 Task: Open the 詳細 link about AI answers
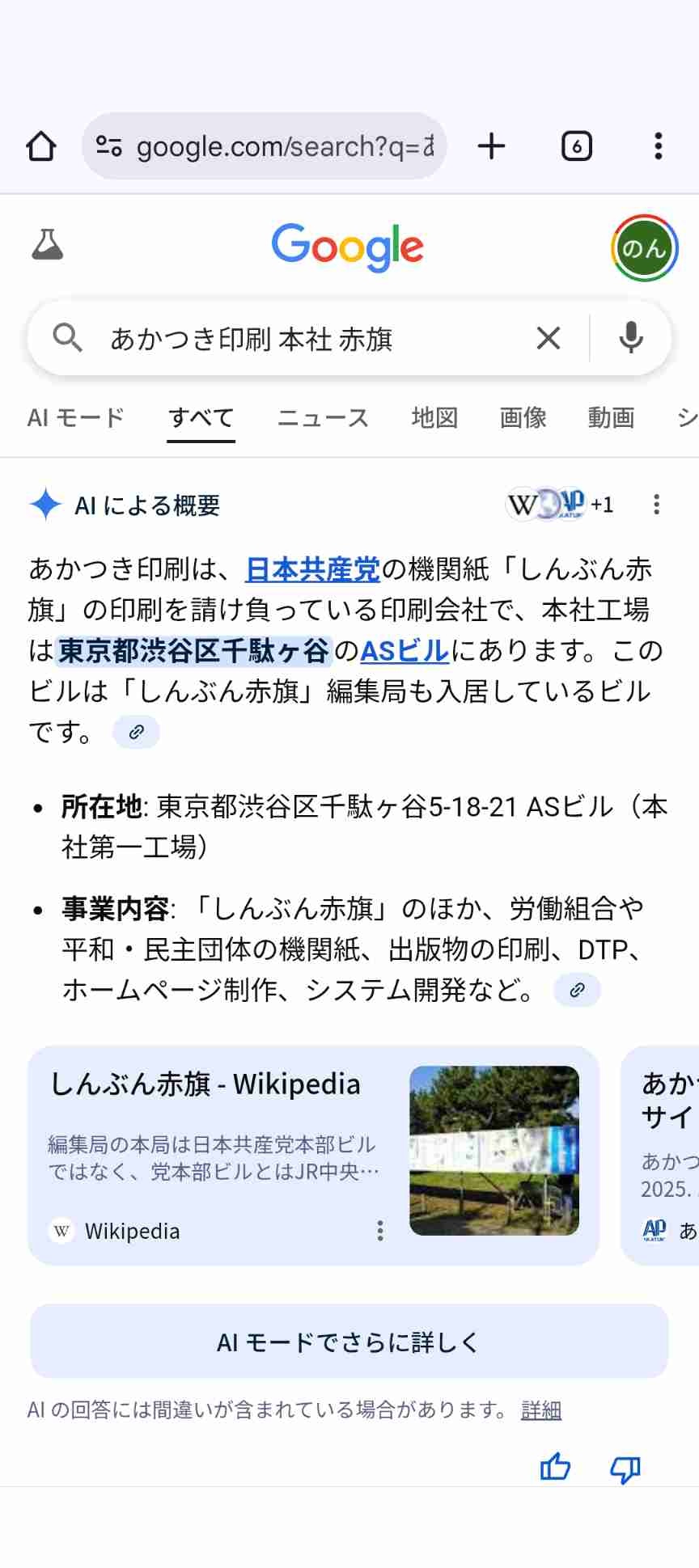(540, 1410)
